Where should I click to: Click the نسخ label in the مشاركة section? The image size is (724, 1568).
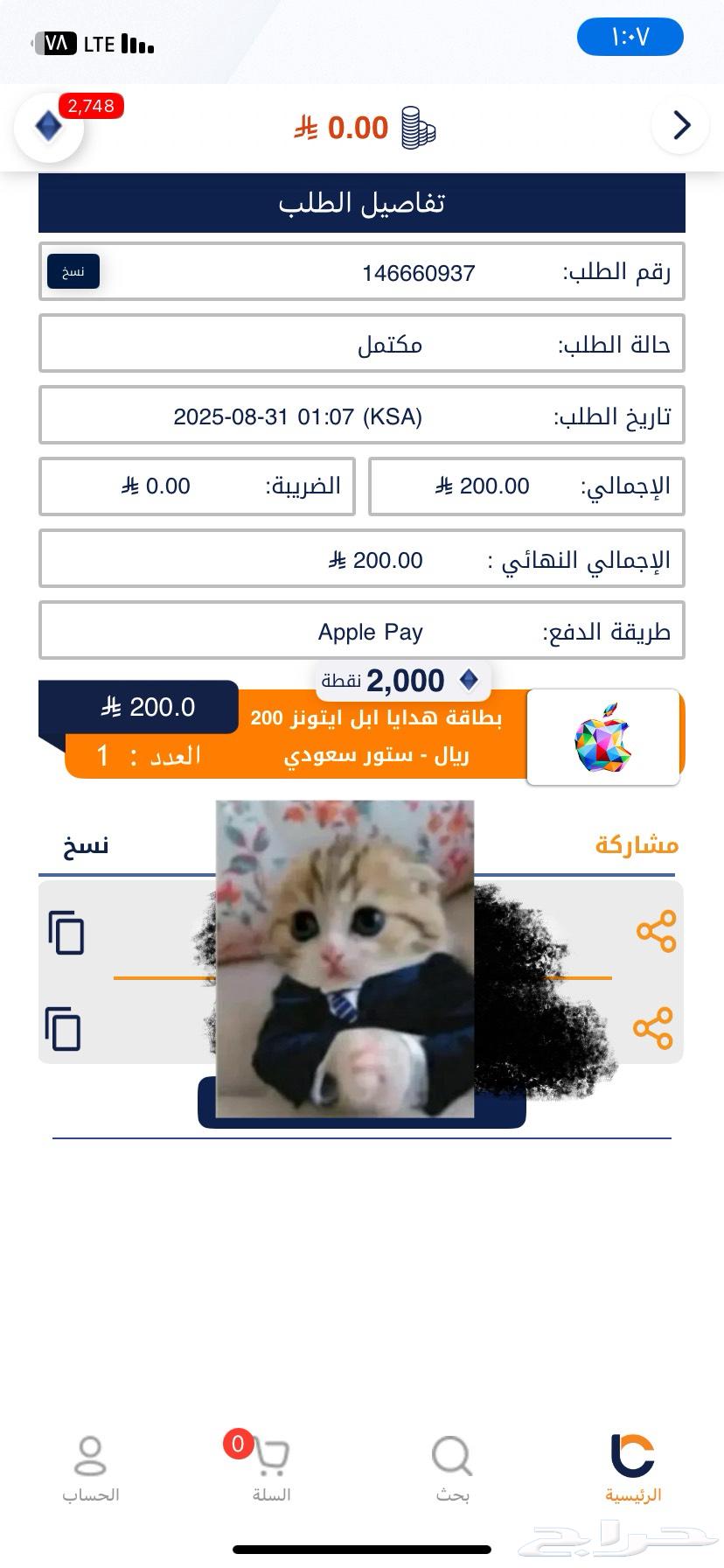click(85, 845)
